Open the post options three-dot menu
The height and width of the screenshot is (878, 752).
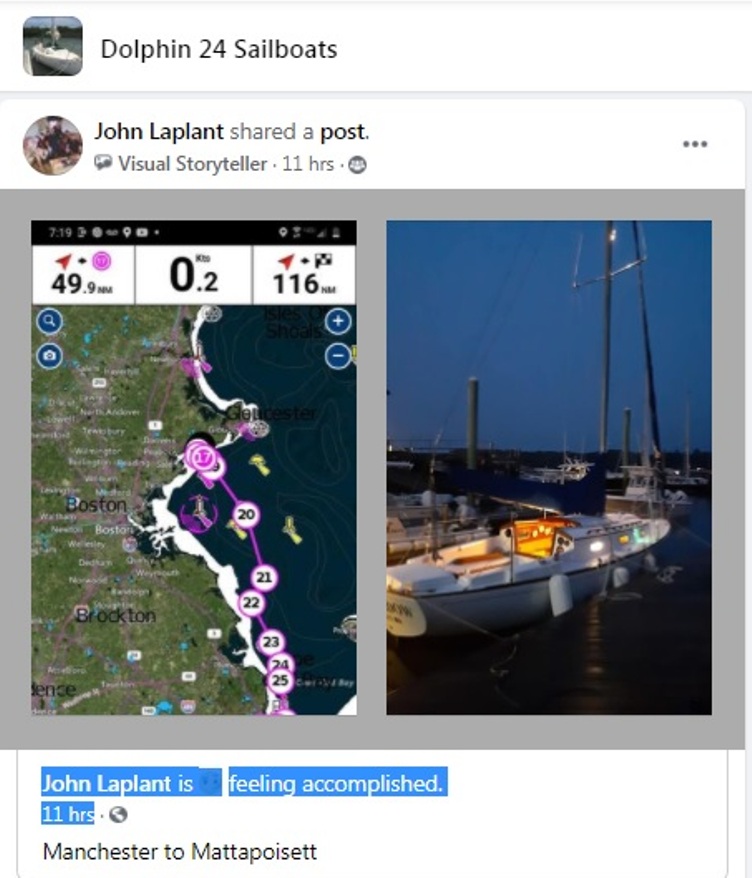tap(694, 144)
